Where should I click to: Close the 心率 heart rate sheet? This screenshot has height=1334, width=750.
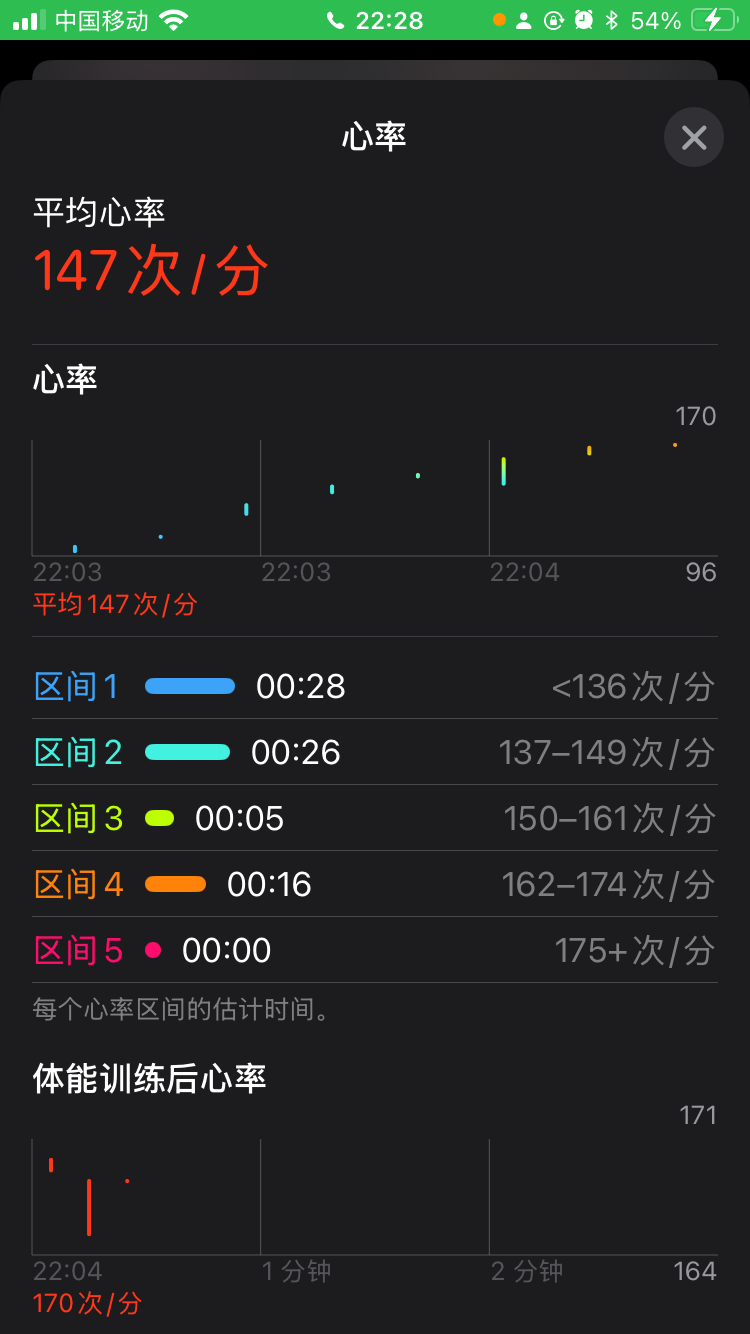[694, 137]
